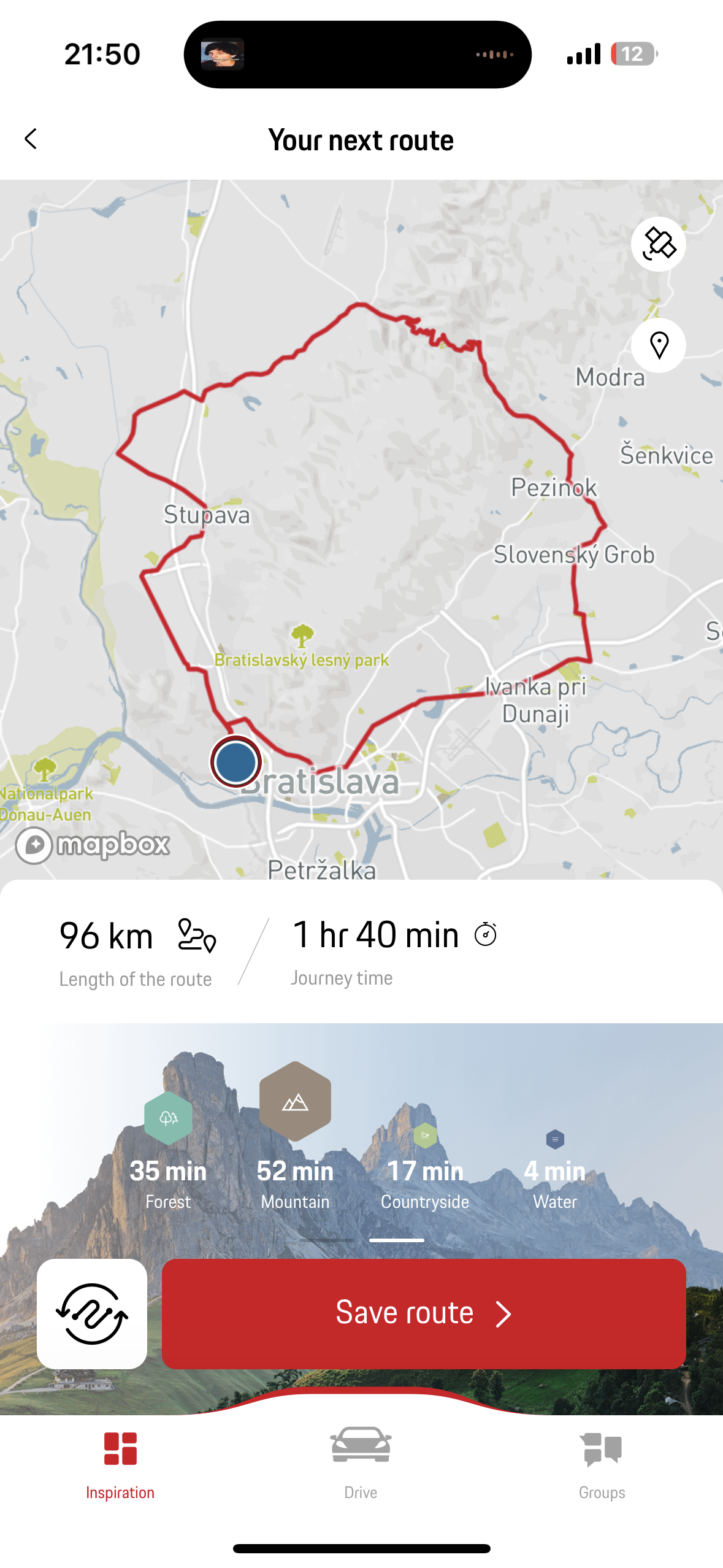Save route to your collection
This screenshot has width=723, height=1568.
coord(423,1313)
